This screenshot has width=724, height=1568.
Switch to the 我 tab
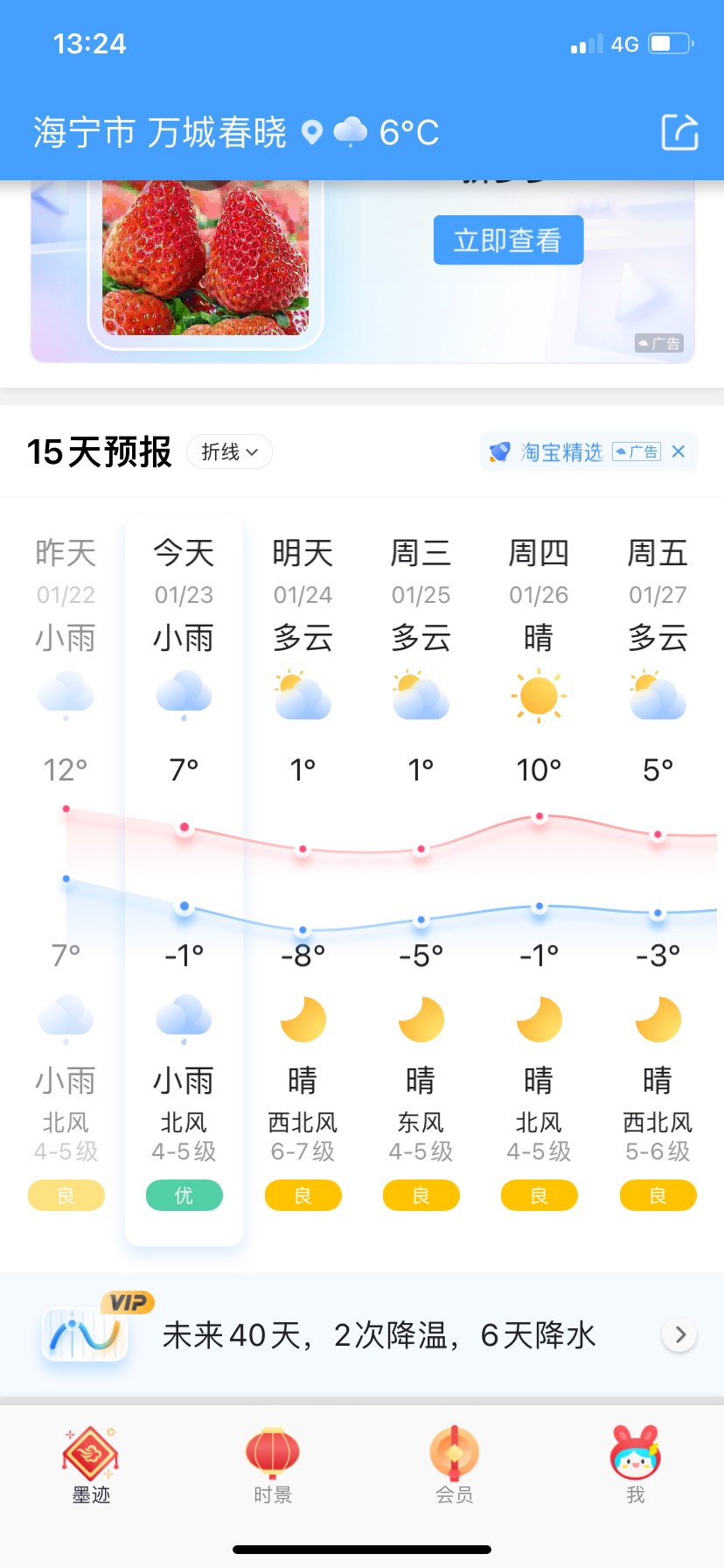click(x=636, y=1465)
